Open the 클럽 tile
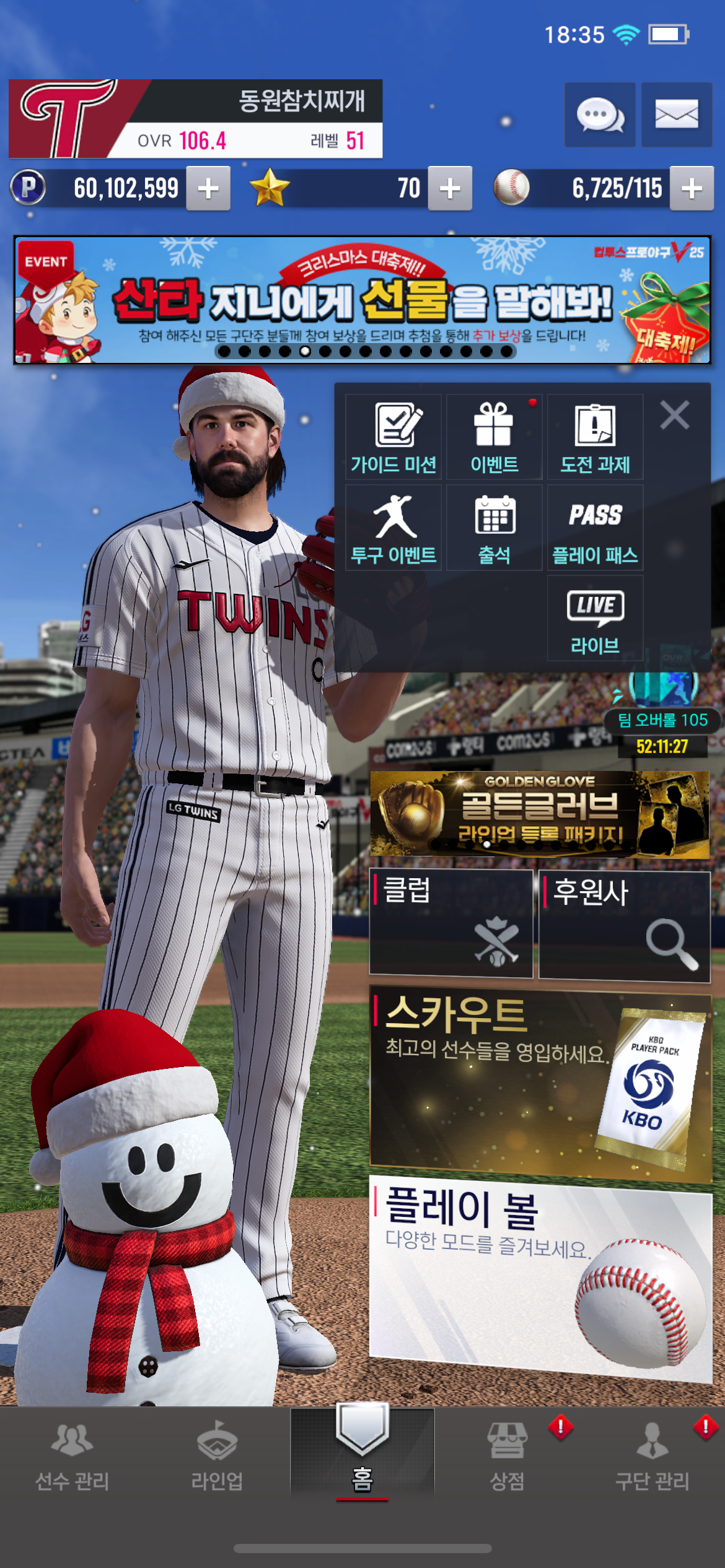This screenshot has height=1568, width=725. click(450, 923)
